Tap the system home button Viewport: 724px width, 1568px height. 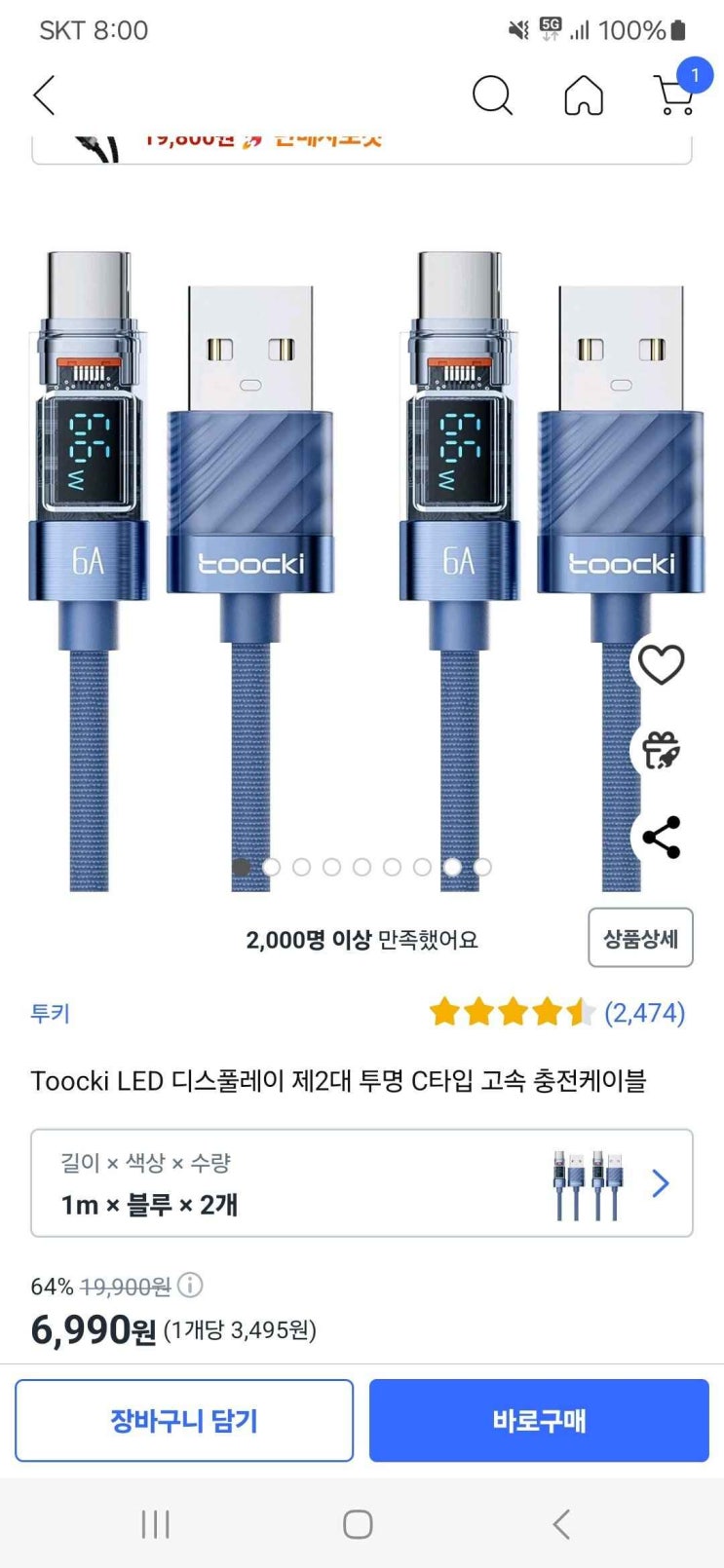pyautogui.click(x=358, y=1524)
